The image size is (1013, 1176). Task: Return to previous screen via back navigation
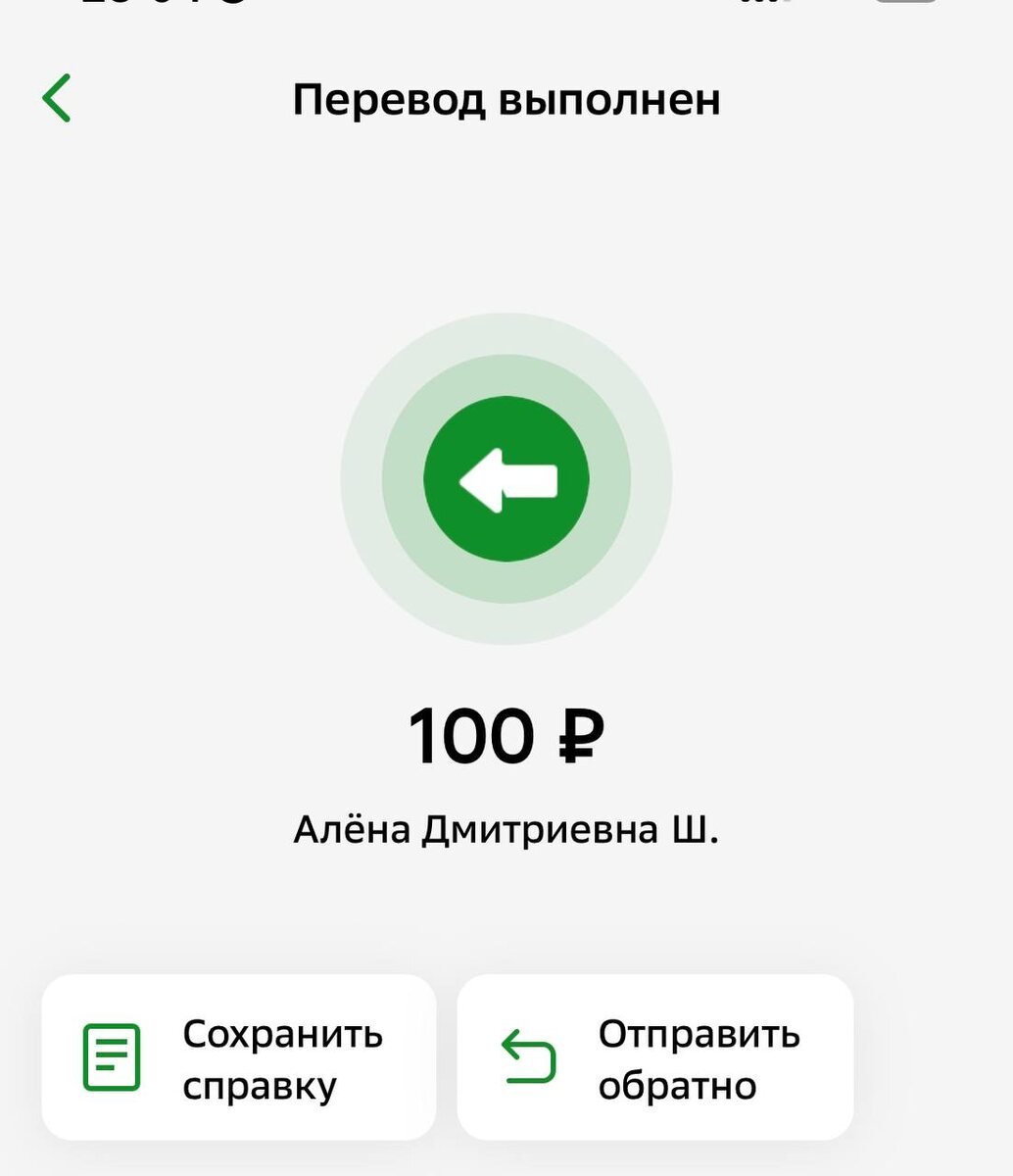(56, 99)
